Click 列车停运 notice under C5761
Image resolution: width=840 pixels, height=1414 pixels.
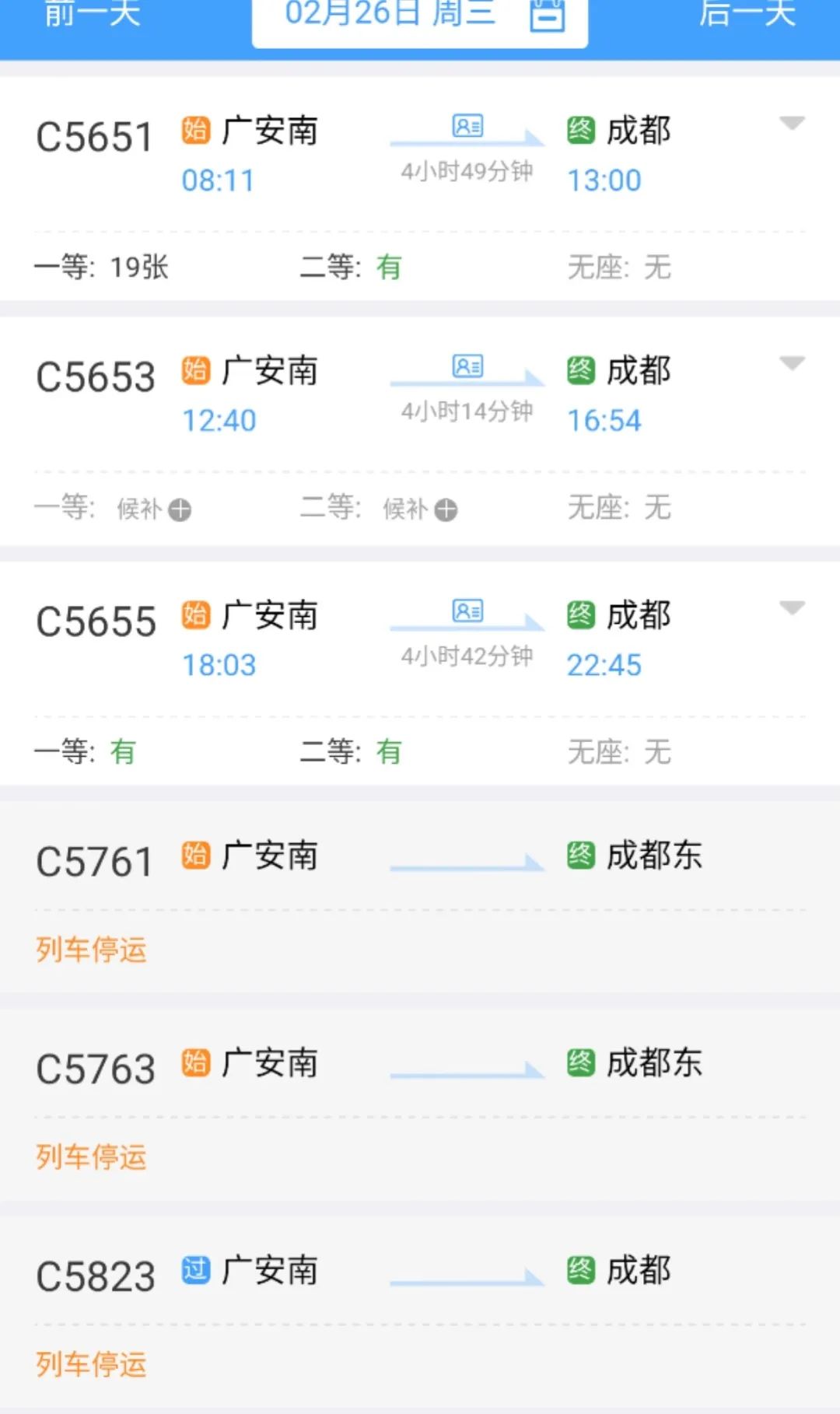pos(89,950)
